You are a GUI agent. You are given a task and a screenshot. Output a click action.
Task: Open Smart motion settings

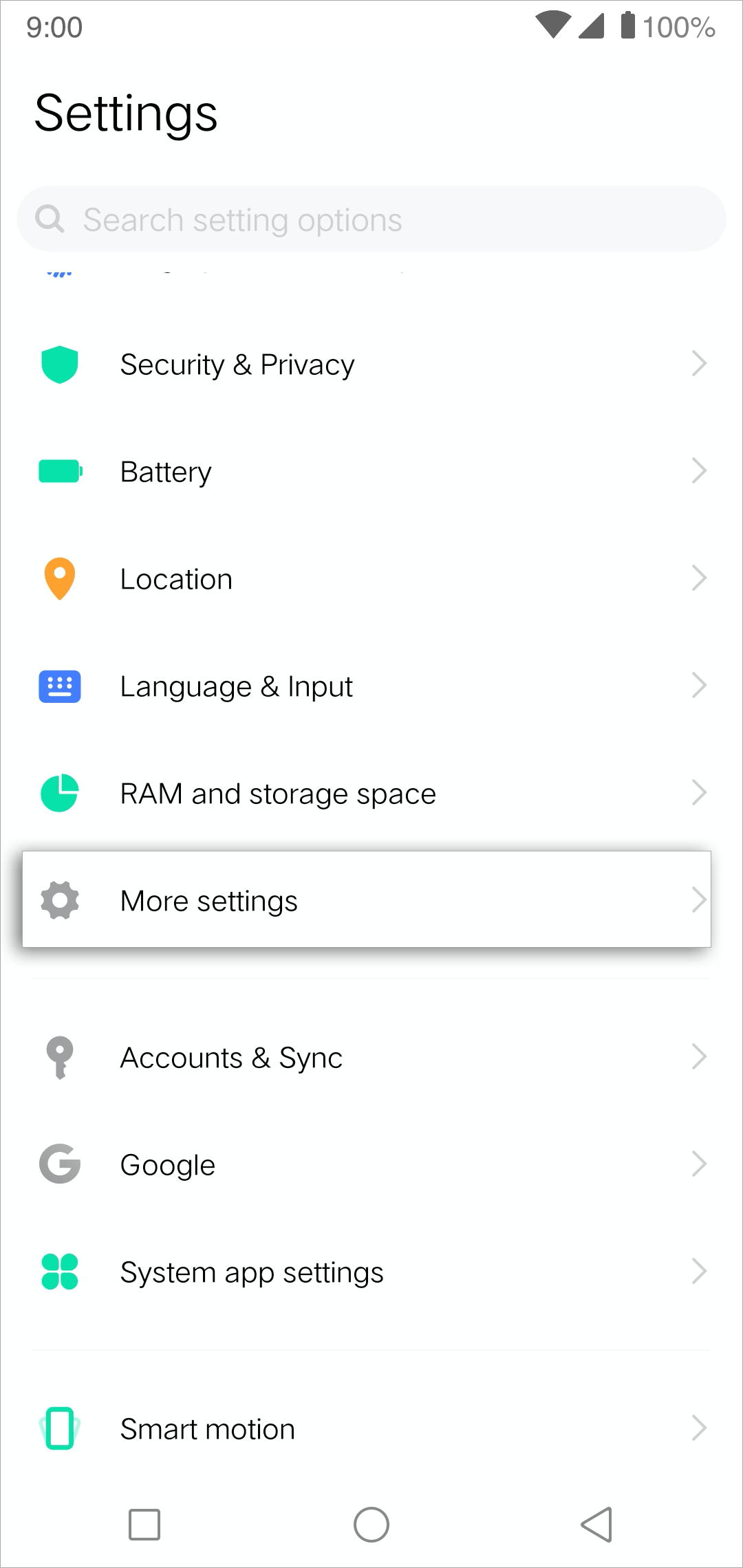[371, 1428]
